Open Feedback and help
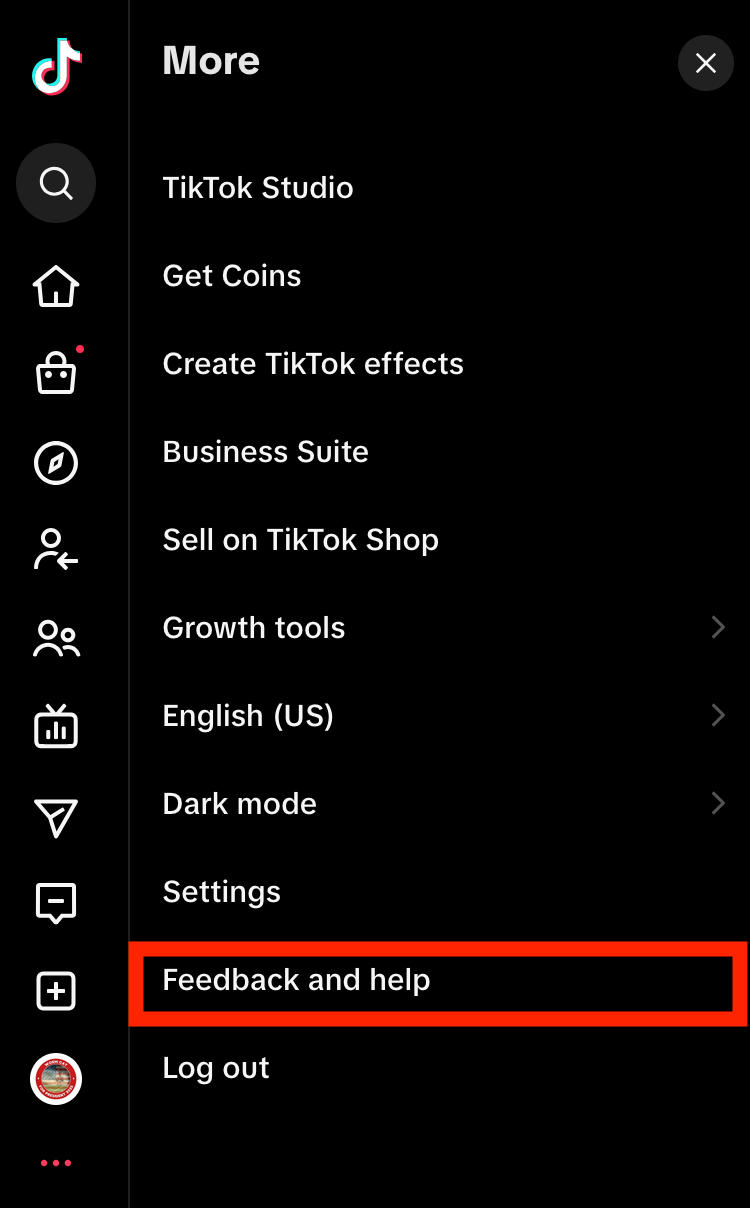Image resolution: width=750 pixels, height=1208 pixels. (x=296, y=980)
